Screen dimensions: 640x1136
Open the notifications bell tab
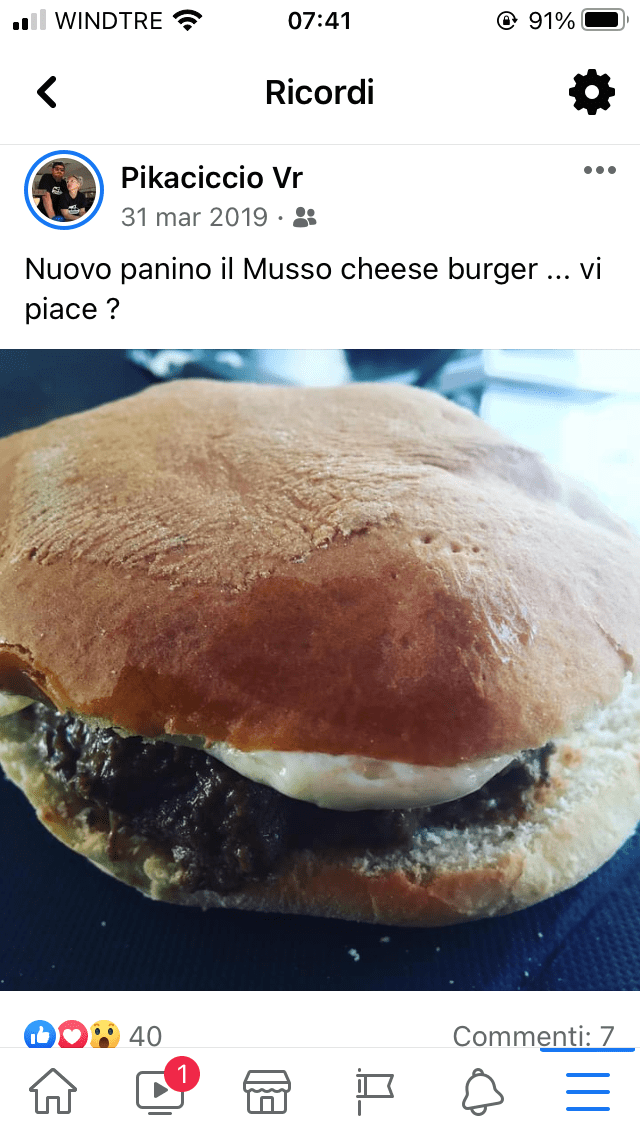point(482,1091)
